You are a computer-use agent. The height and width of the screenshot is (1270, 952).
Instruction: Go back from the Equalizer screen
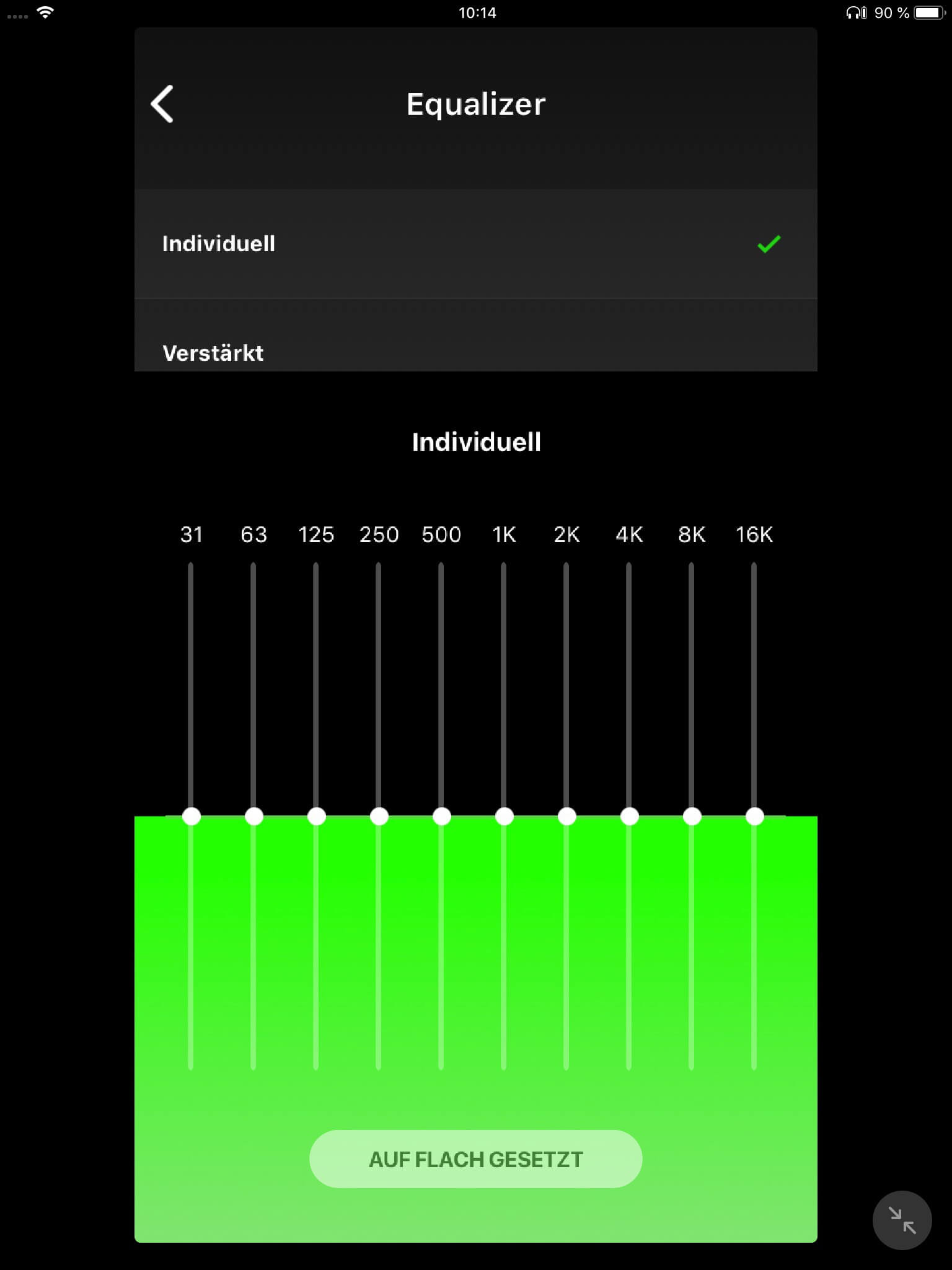(x=162, y=104)
